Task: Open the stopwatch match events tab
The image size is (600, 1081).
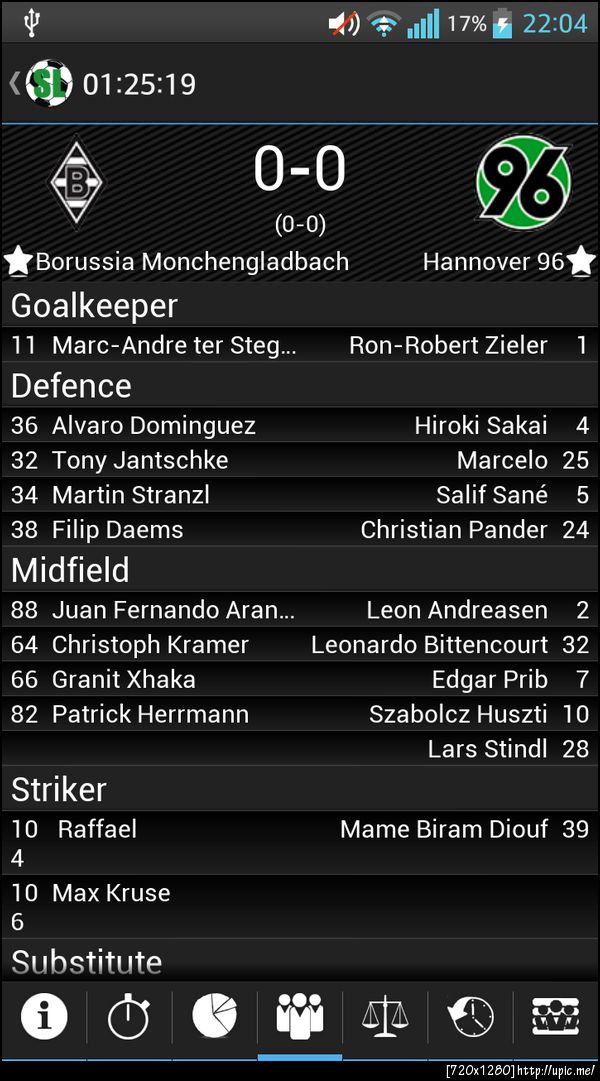Action: 129,1018
